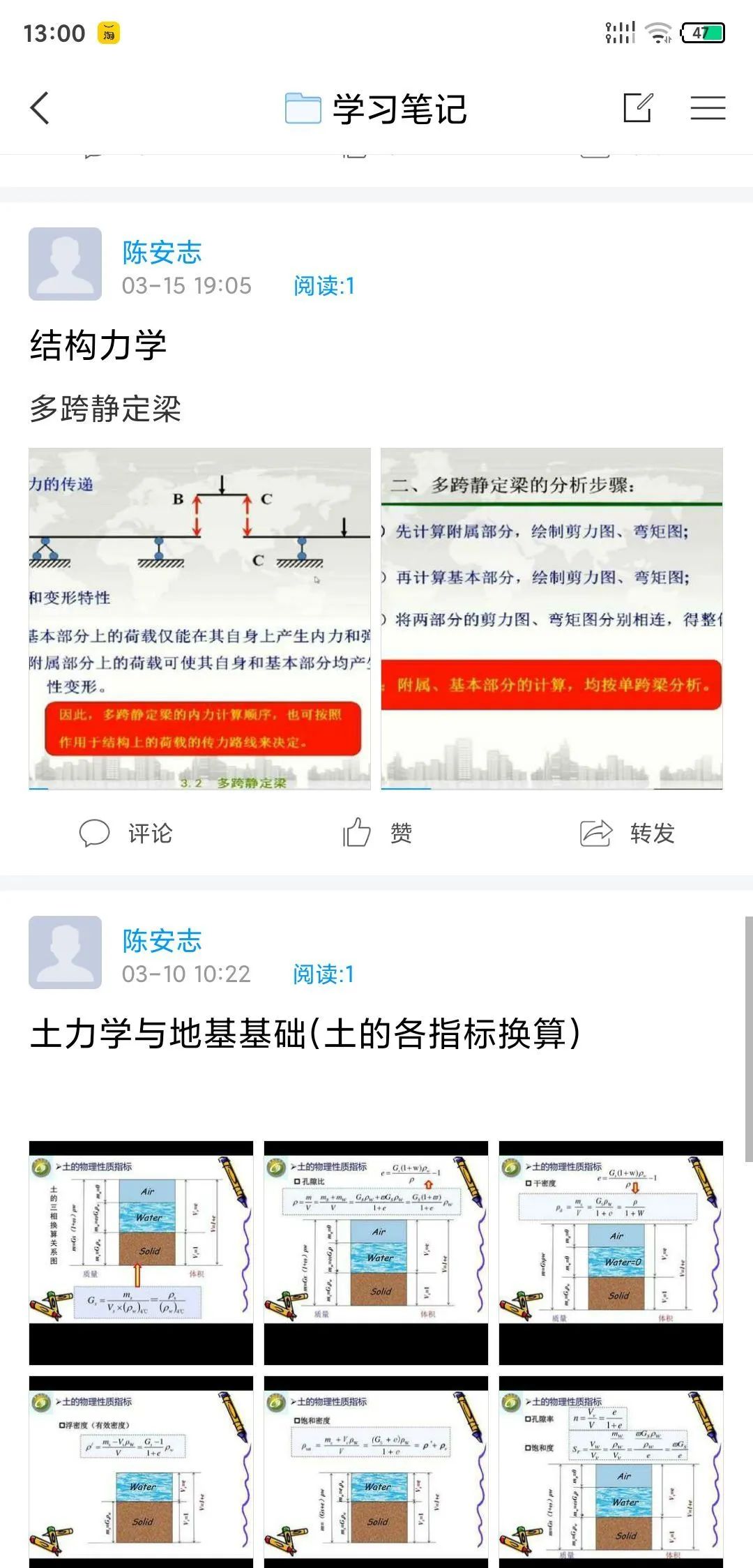Open the 干密度 slide image
The height and width of the screenshot is (1568, 753).
(611, 1253)
